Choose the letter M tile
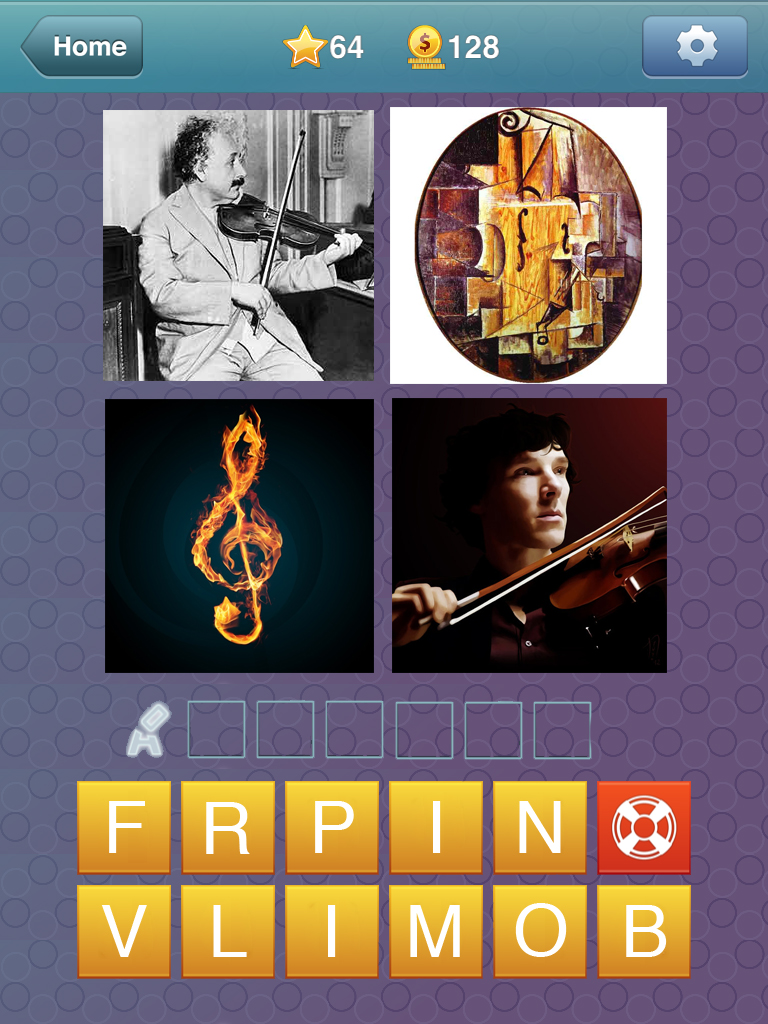The height and width of the screenshot is (1024, 768). (x=436, y=931)
